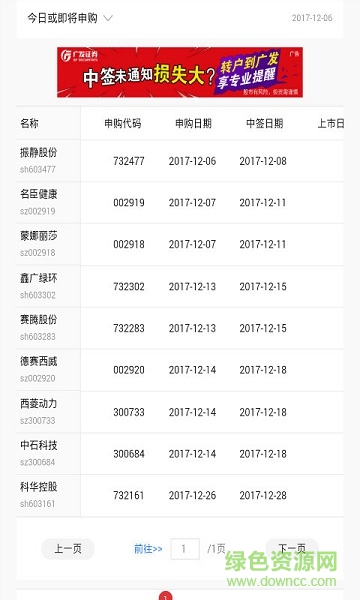
Task: Go to next page with 下一页
Action: 292,549
